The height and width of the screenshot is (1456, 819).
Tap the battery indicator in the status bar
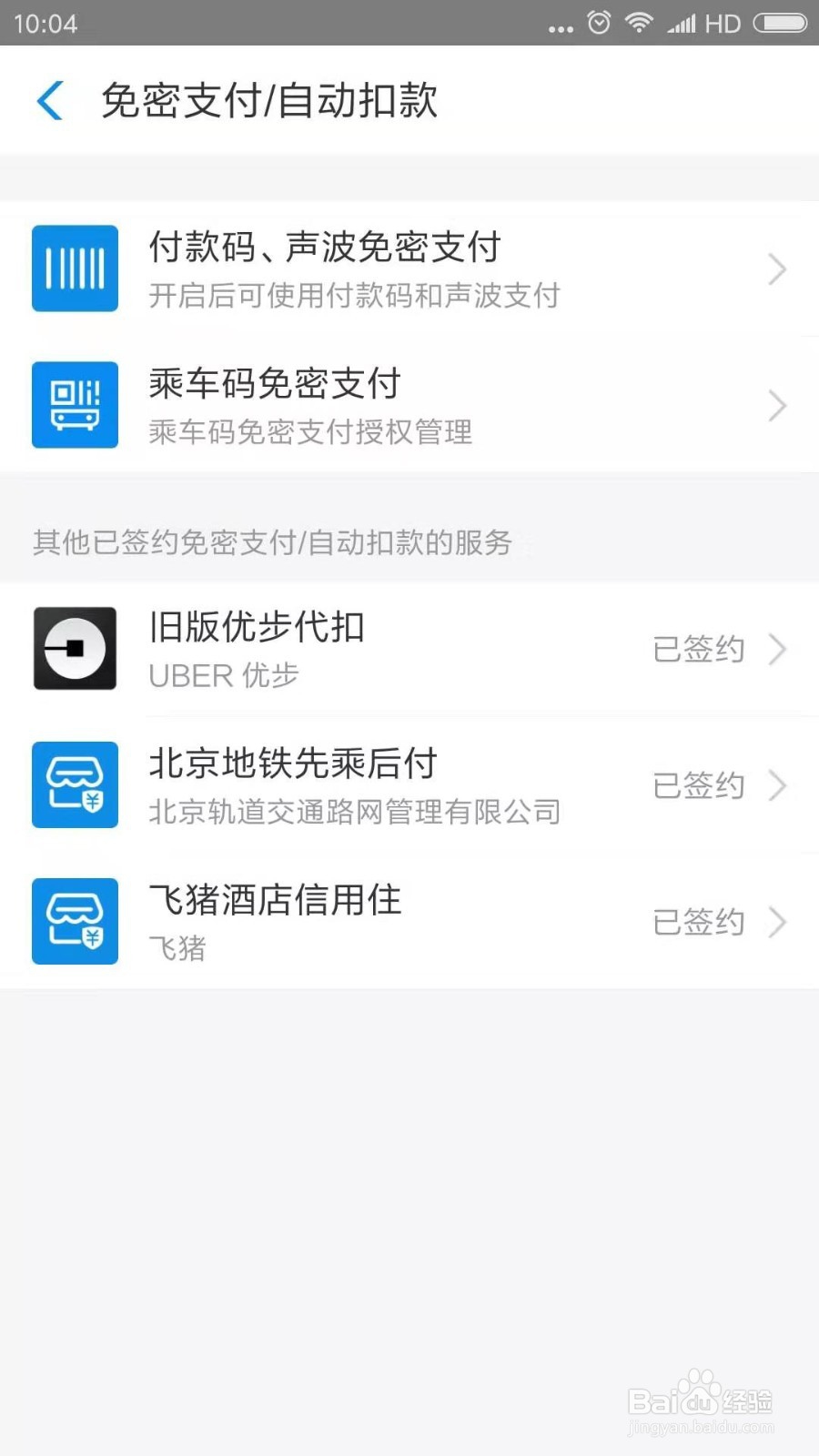pos(778,23)
